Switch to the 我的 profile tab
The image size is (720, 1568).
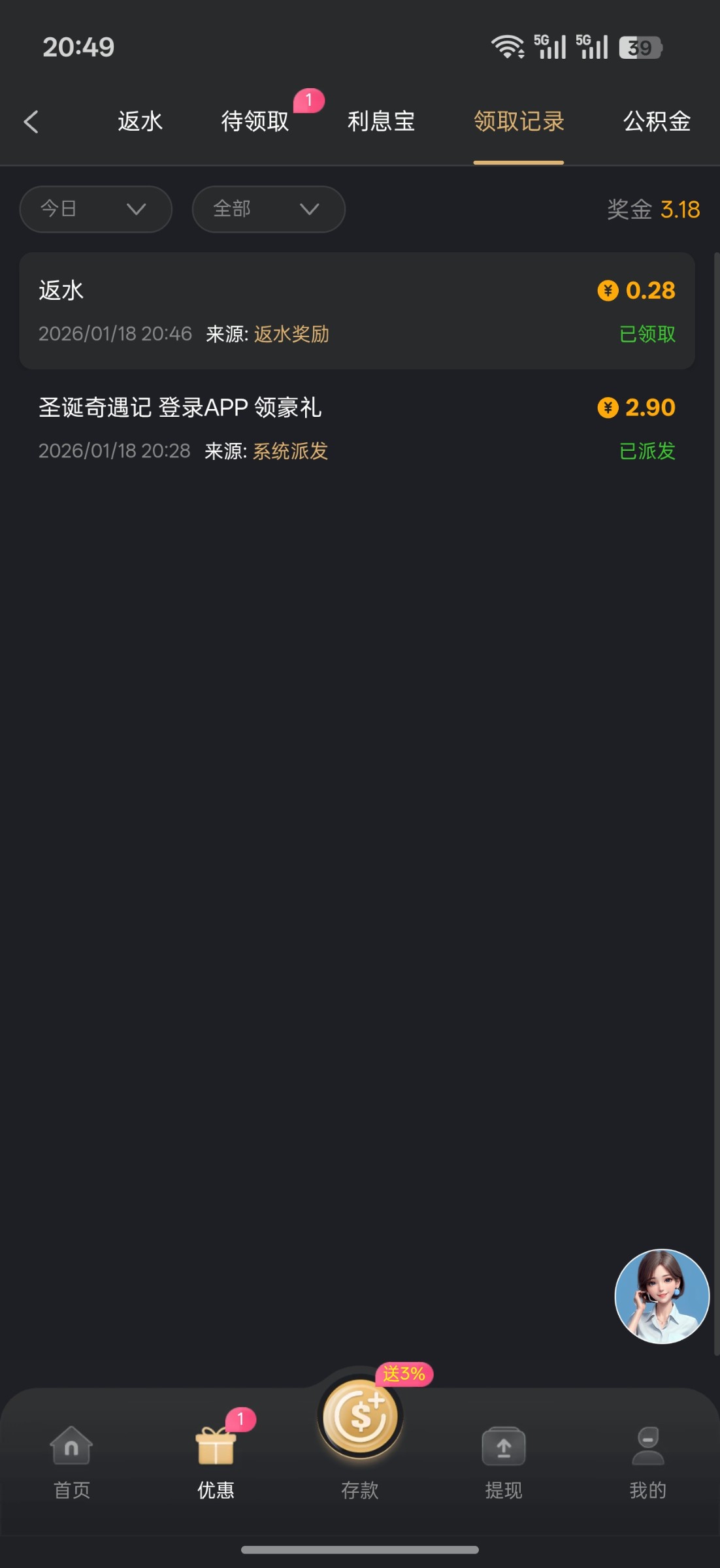pyautogui.click(x=647, y=1462)
